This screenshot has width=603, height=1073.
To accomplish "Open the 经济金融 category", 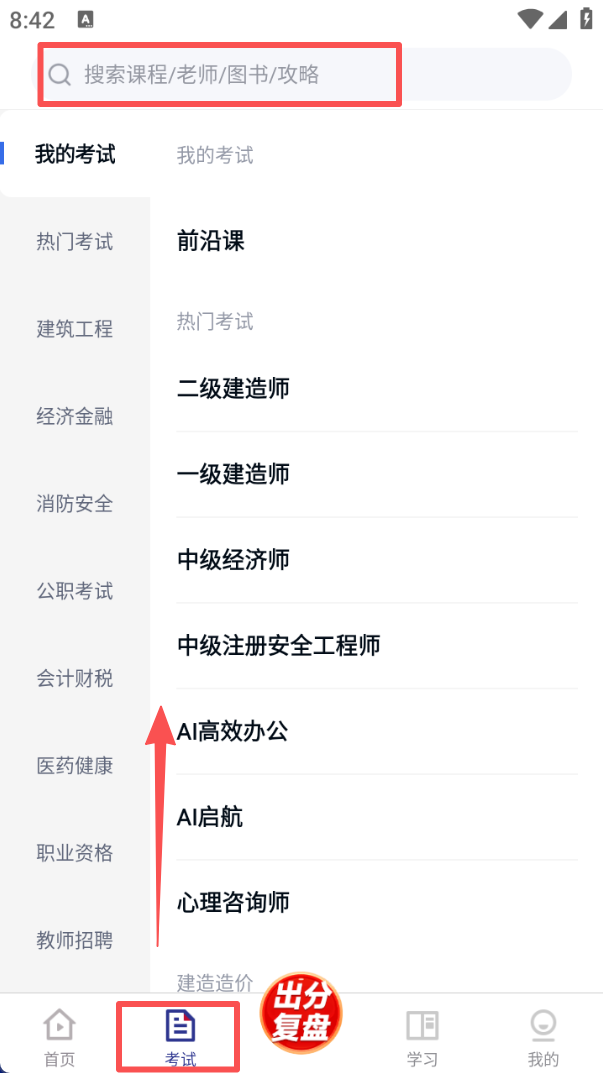I will [75, 417].
